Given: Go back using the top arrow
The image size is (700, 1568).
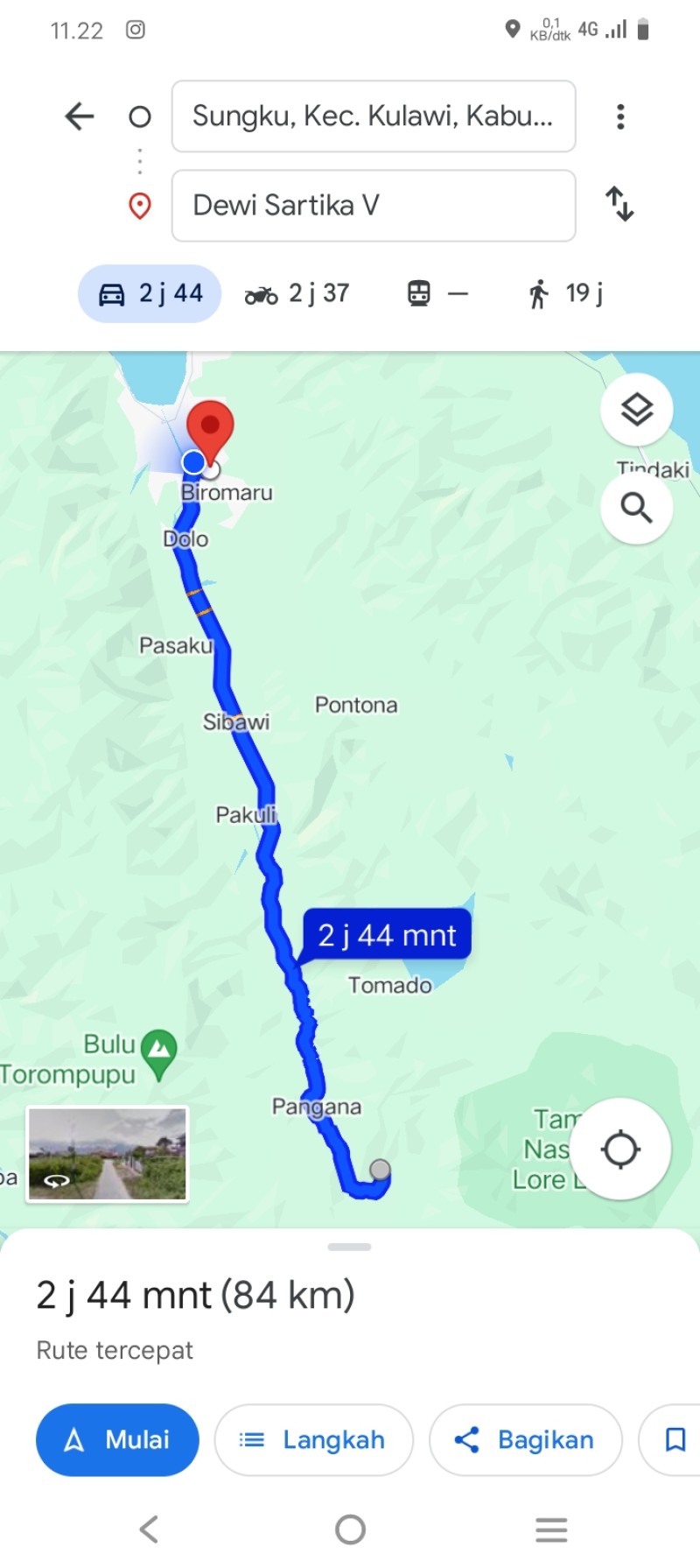Looking at the screenshot, I should (80, 116).
